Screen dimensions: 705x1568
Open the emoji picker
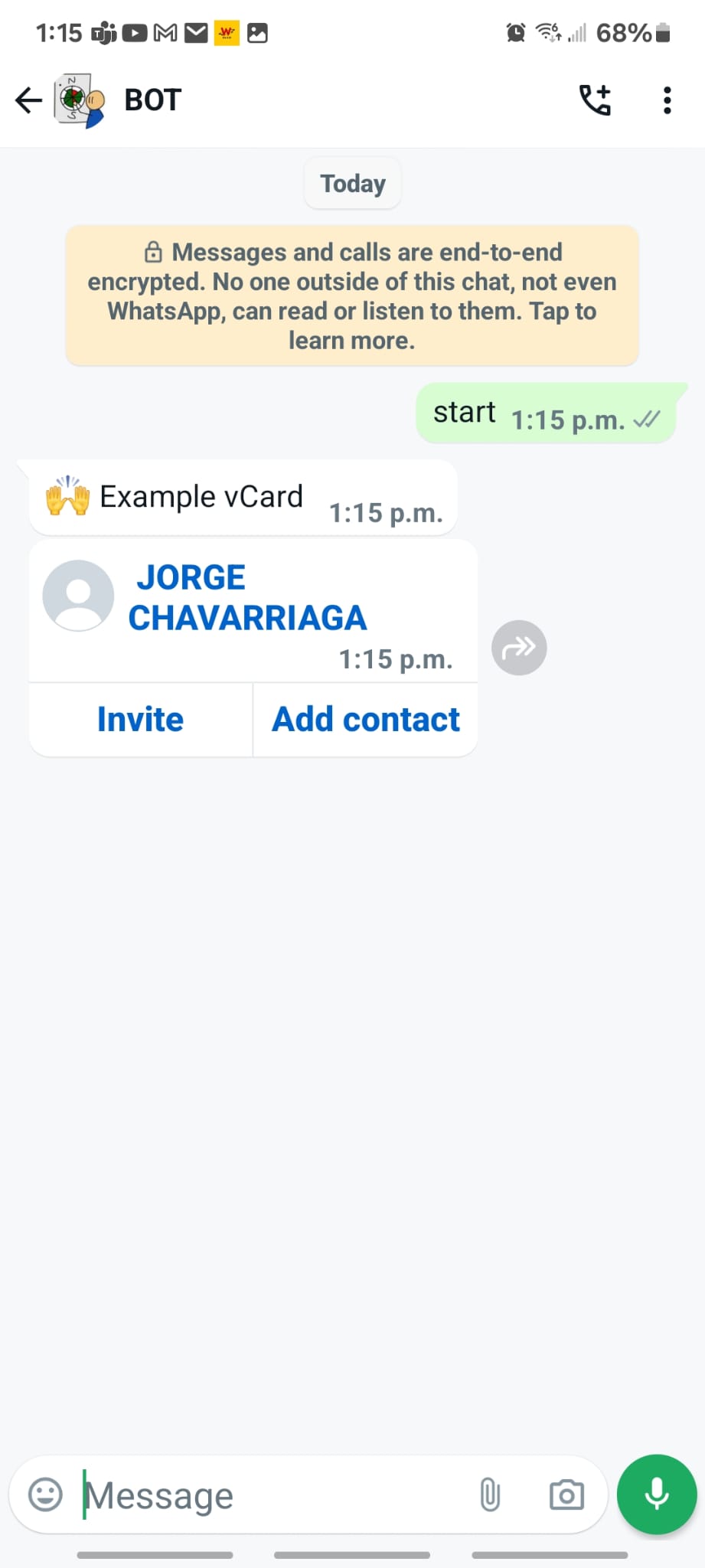[45, 1494]
